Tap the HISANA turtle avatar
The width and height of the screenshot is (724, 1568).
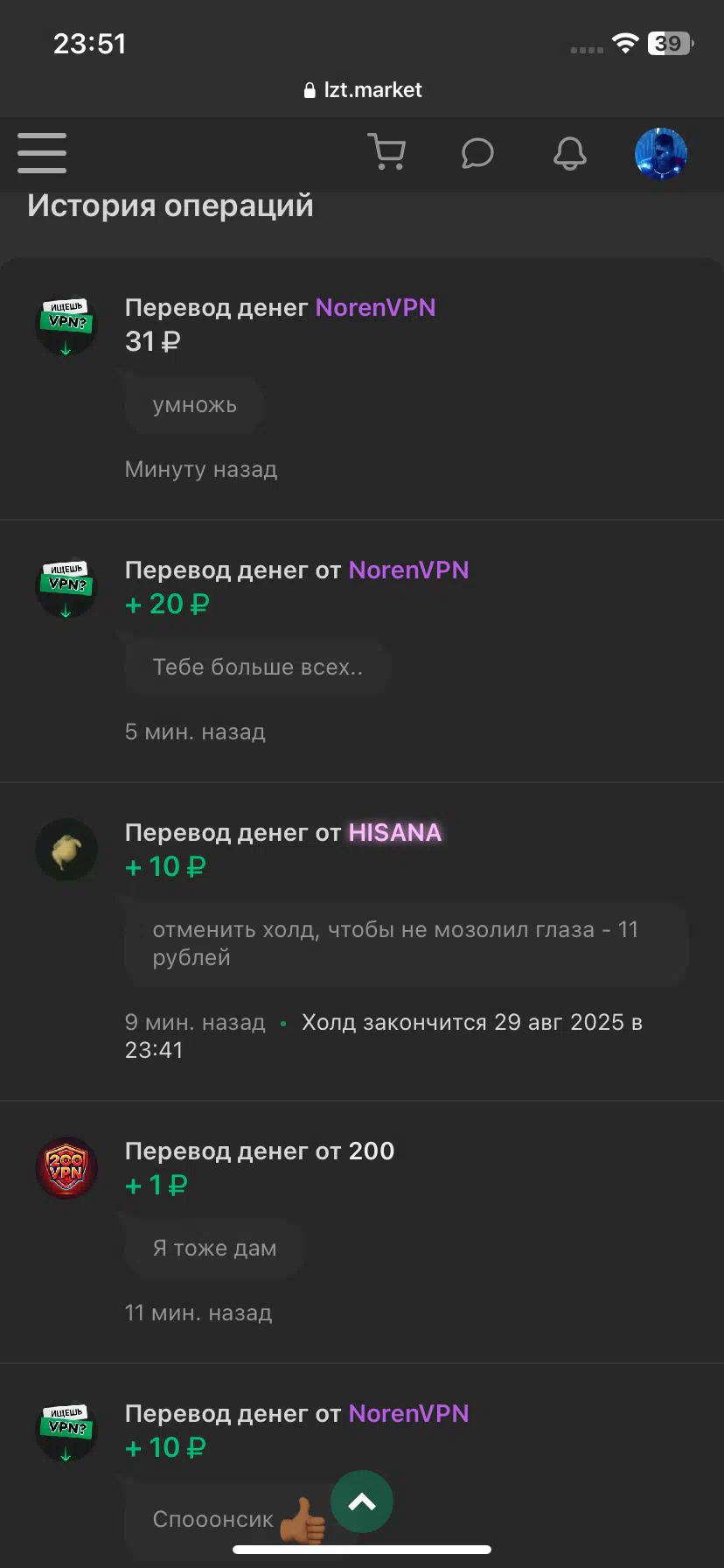66,850
